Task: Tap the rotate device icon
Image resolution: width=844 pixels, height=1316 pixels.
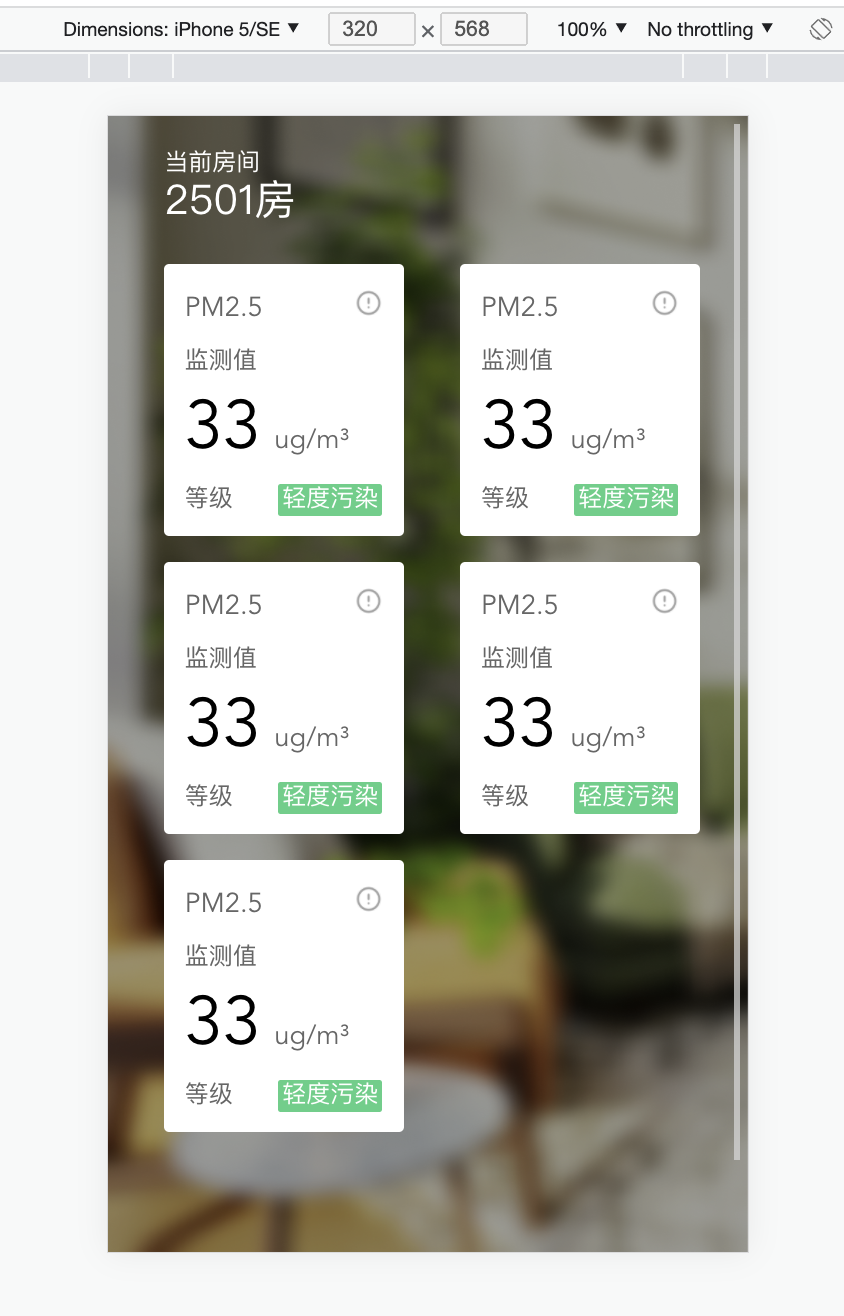Action: coord(820,29)
